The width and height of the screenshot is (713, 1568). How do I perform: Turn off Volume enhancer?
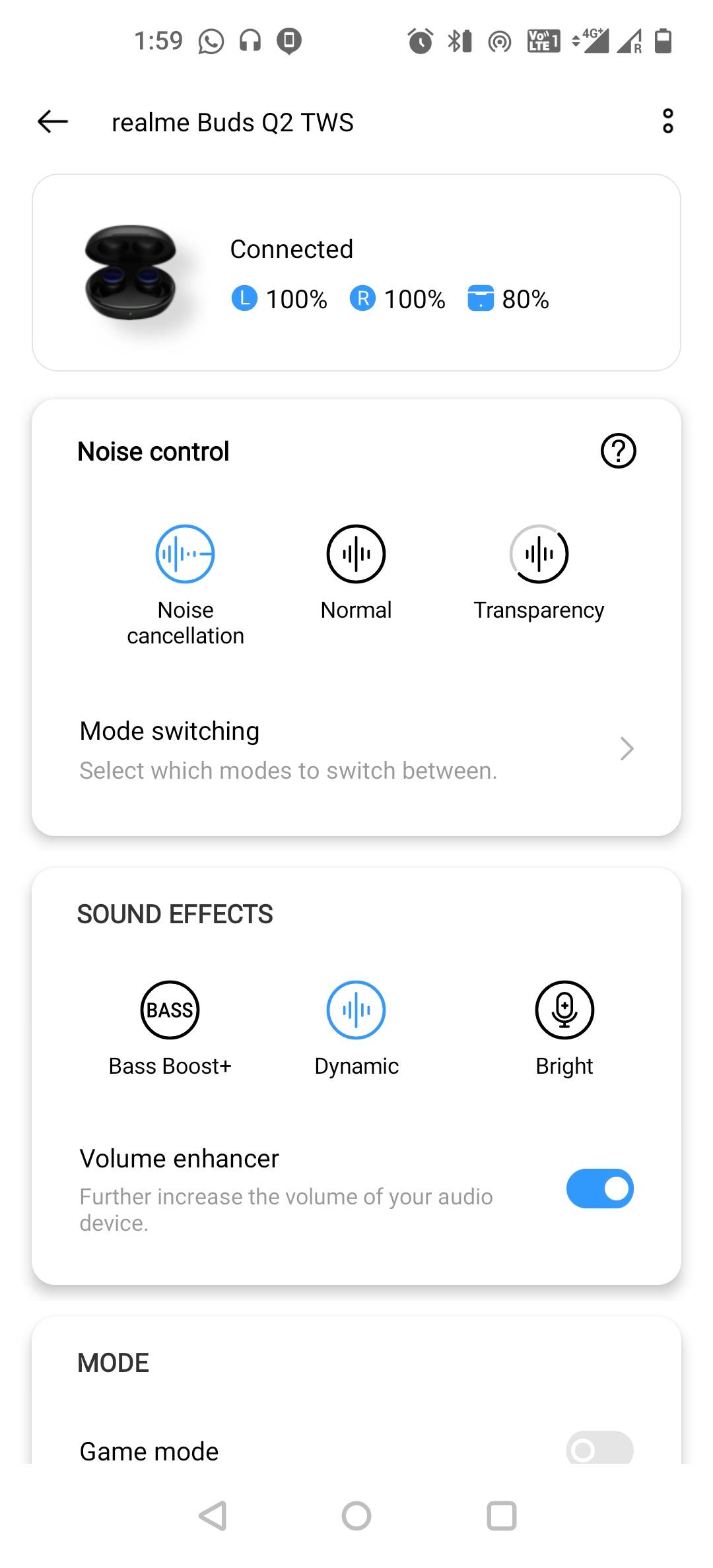(599, 1189)
